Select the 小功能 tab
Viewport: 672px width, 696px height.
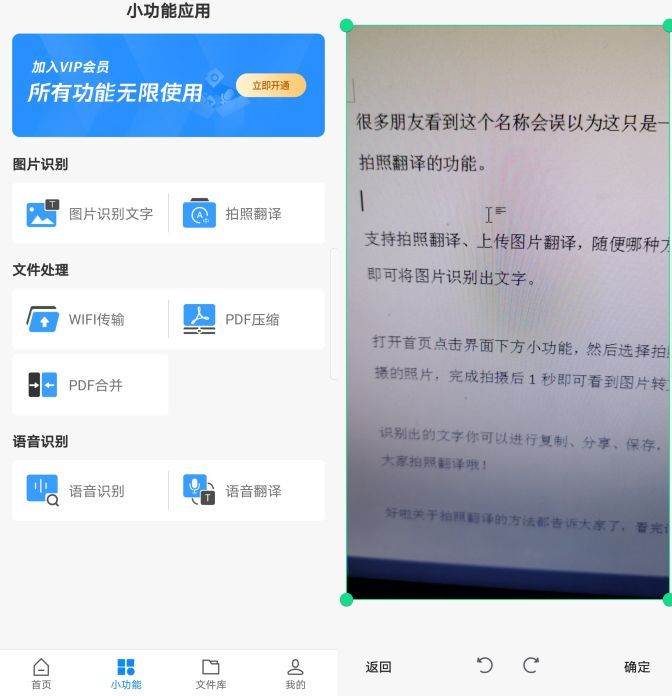[x=126, y=673]
